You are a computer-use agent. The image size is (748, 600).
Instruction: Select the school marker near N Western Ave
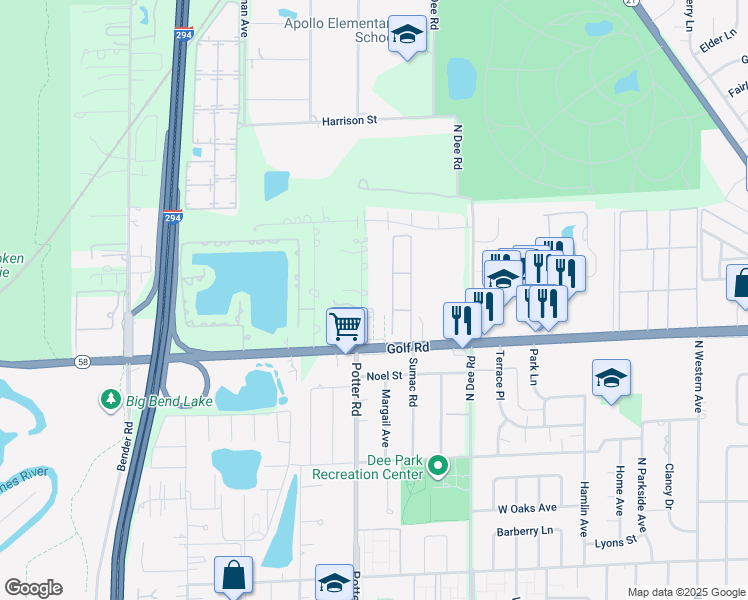pos(611,379)
